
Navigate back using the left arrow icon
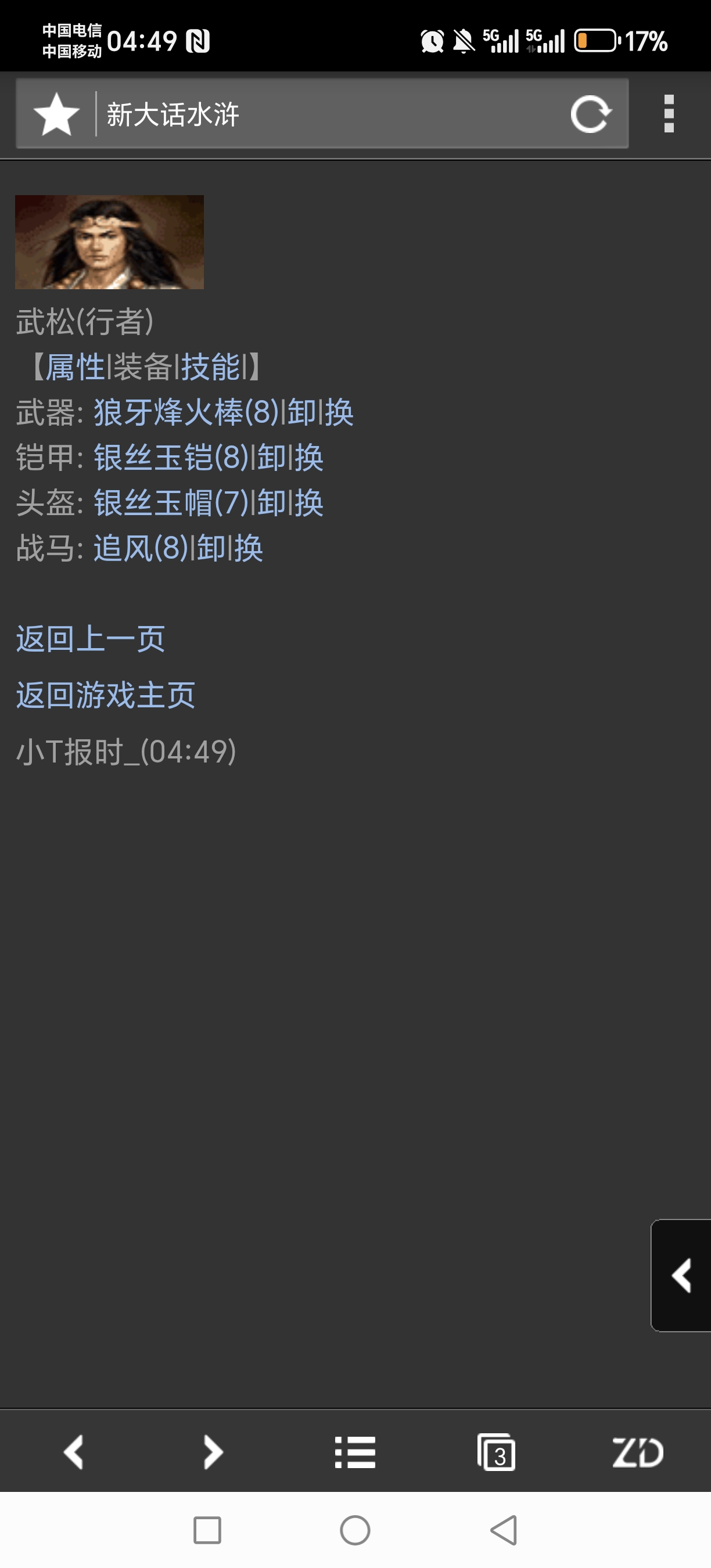(73, 1455)
